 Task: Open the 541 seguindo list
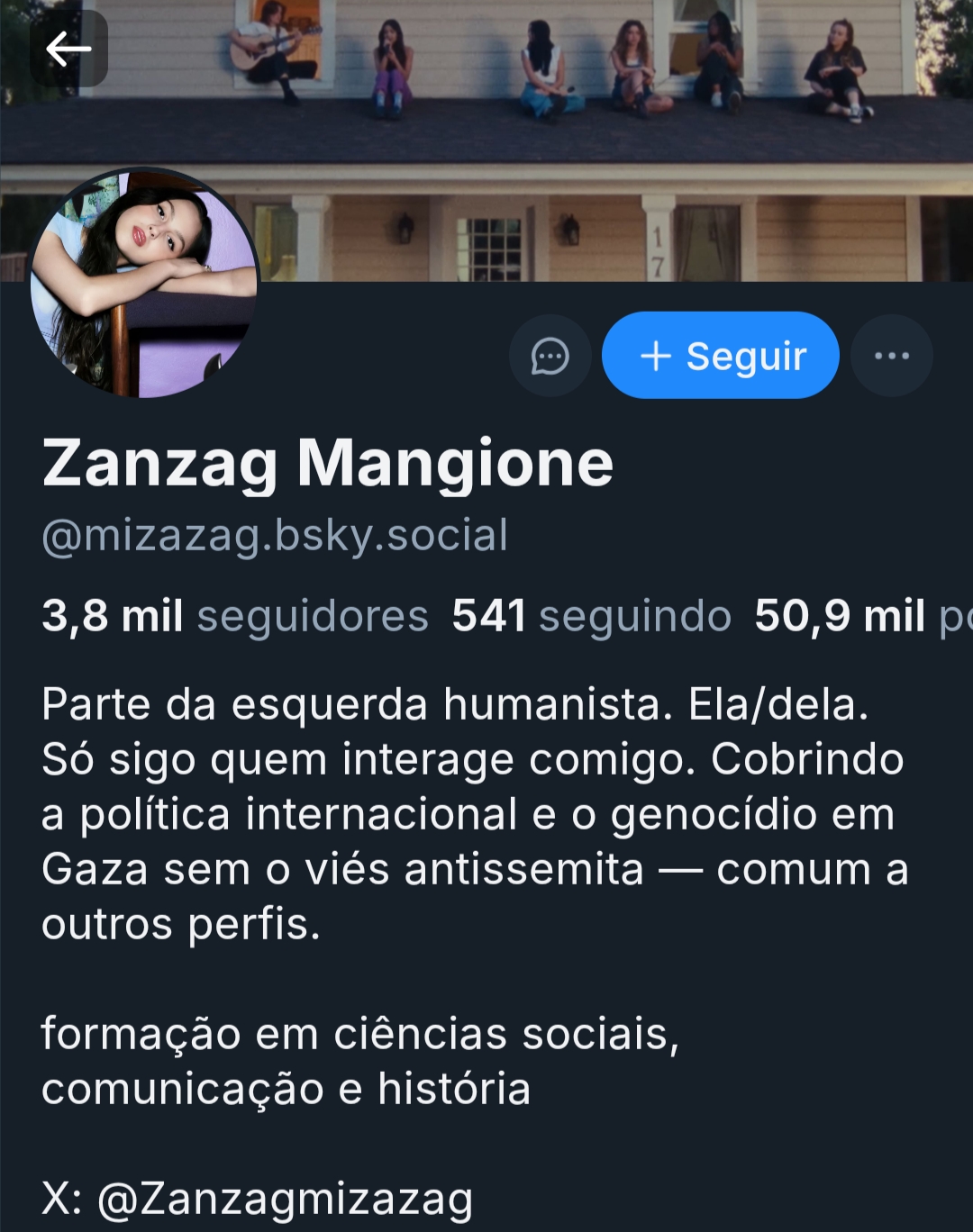point(591,617)
